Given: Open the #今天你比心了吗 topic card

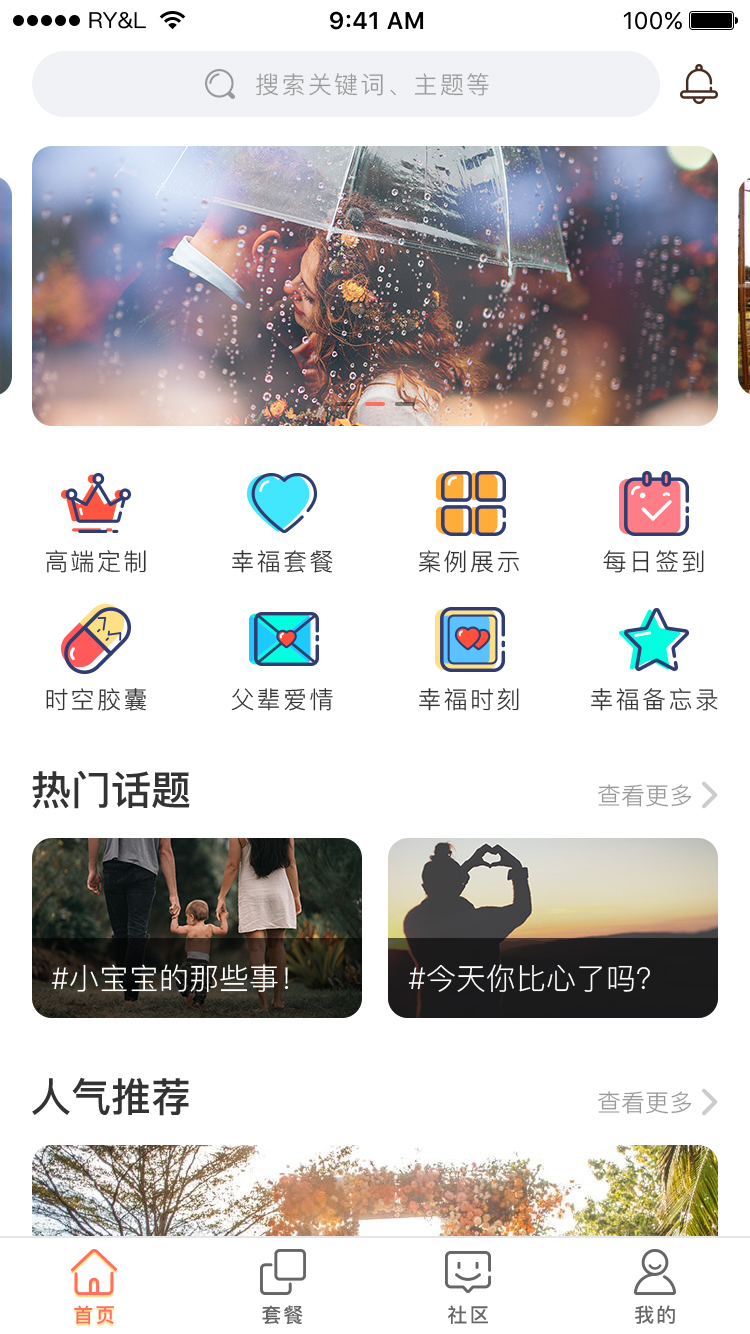Looking at the screenshot, I should (x=553, y=928).
